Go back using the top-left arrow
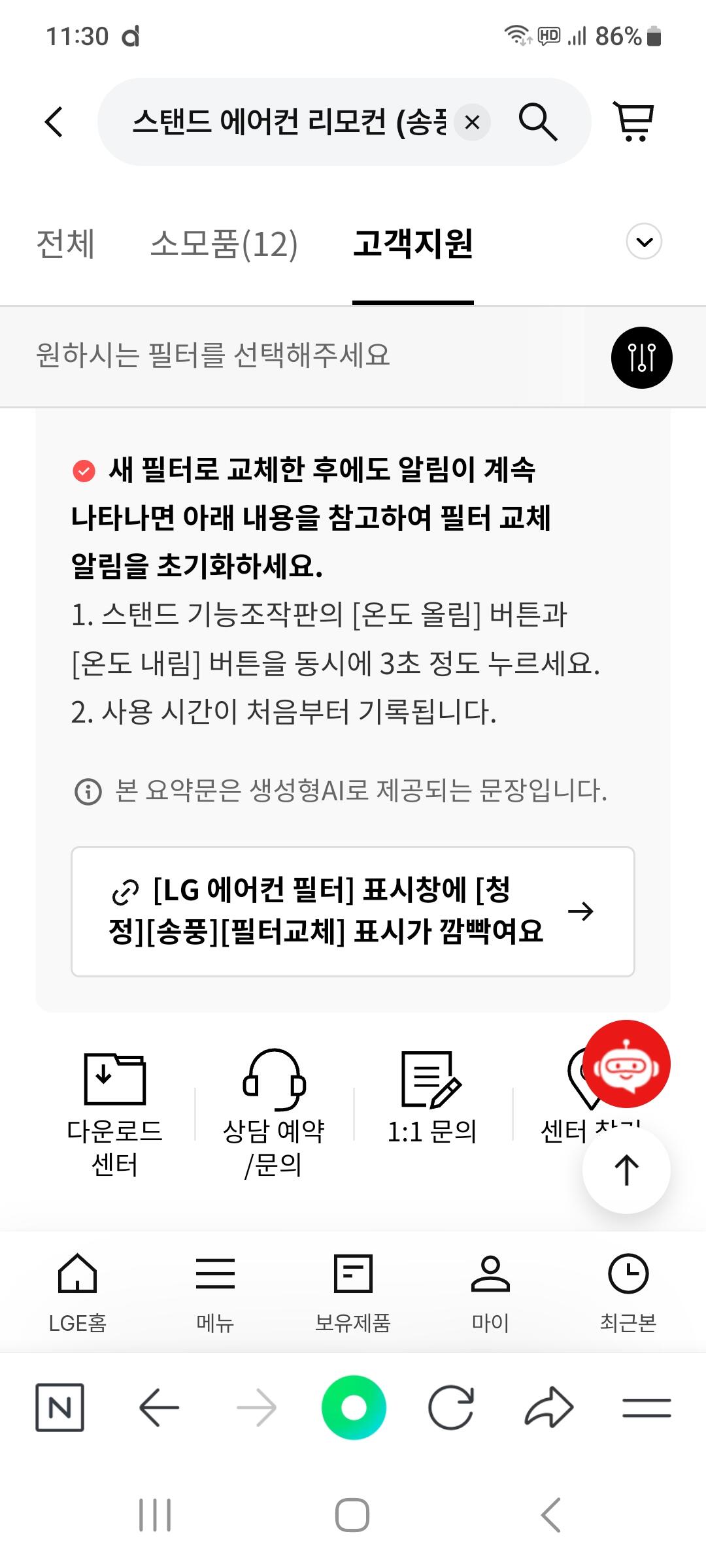The width and height of the screenshot is (706, 1568). pos(54,122)
